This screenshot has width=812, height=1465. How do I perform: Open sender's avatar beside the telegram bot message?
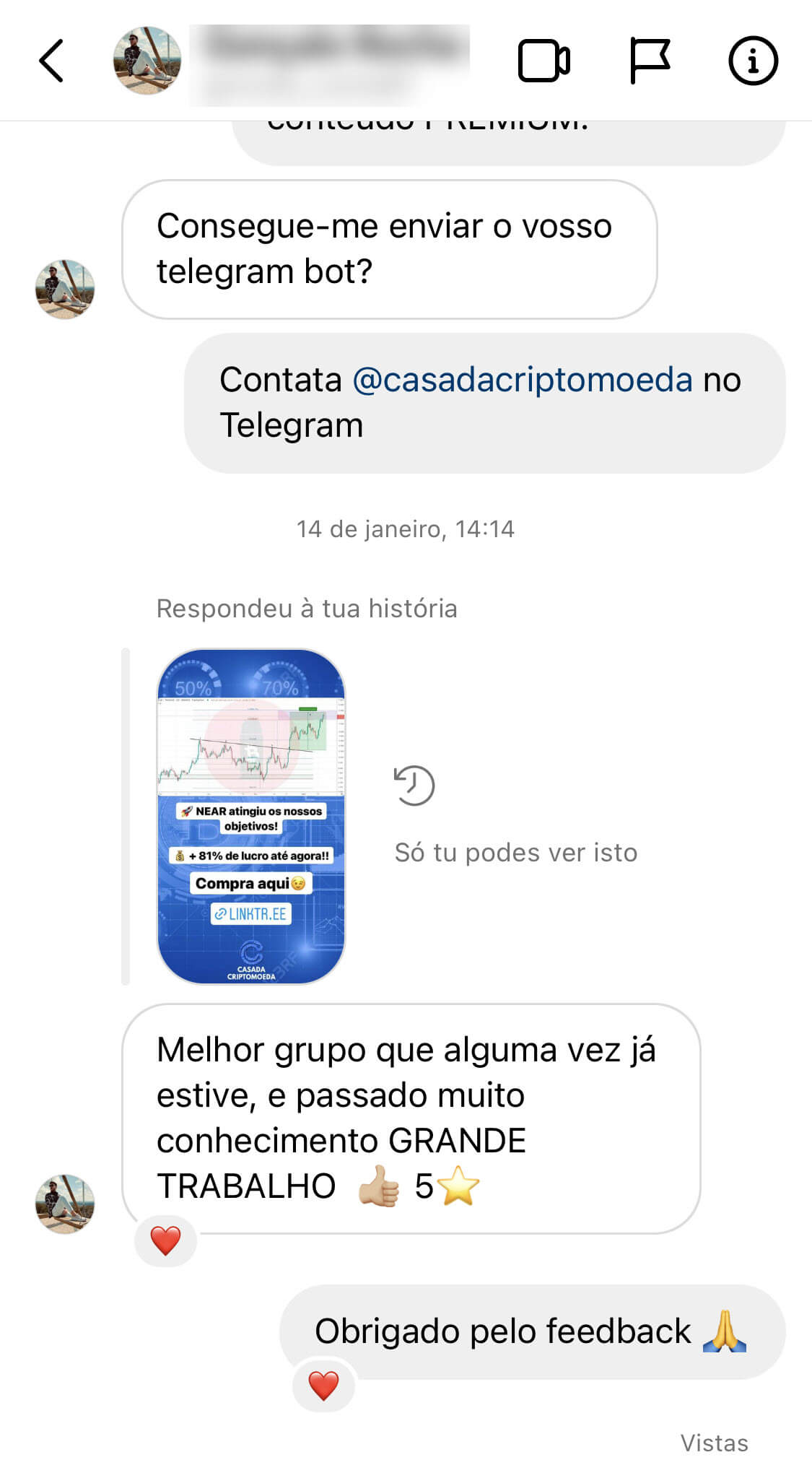point(65,290)
